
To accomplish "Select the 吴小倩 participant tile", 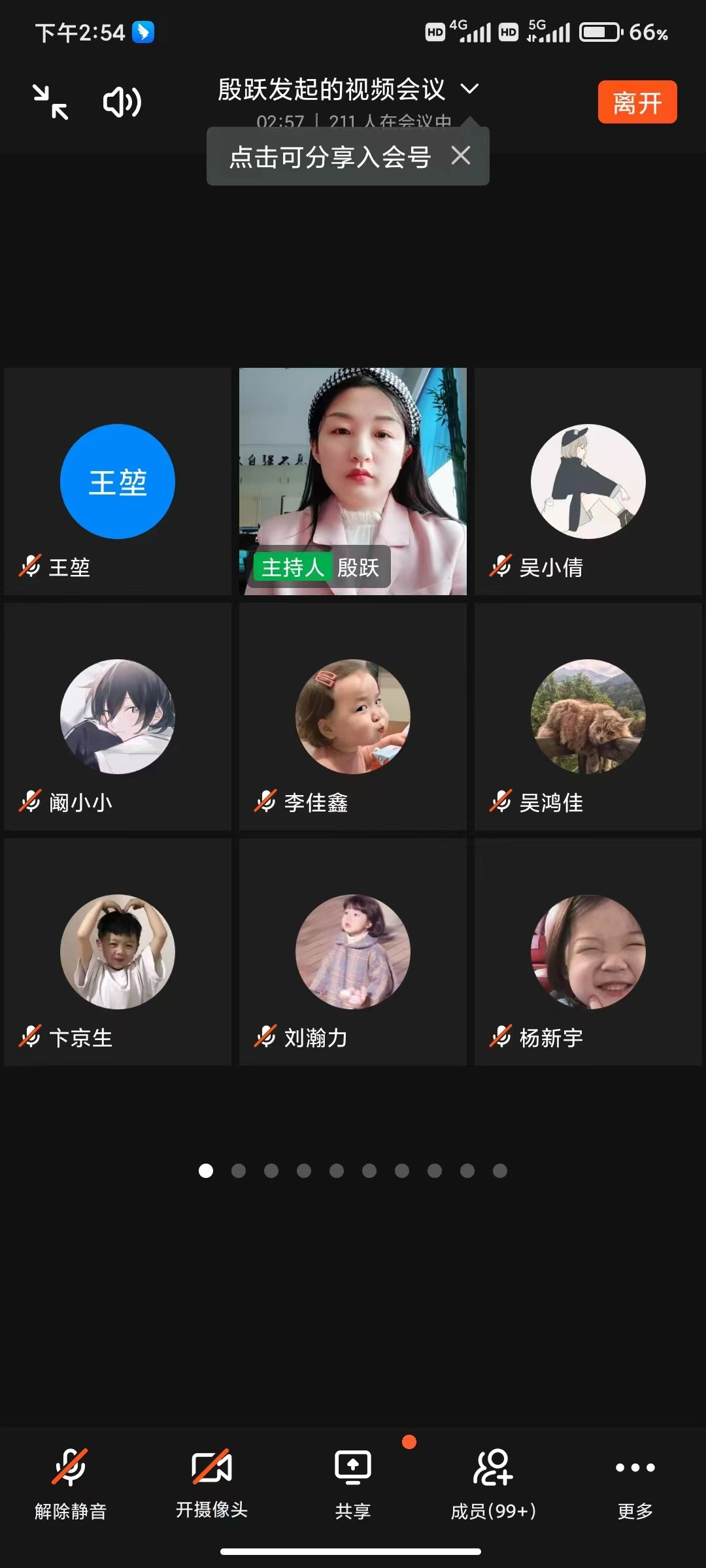I will tap(588, 482).
